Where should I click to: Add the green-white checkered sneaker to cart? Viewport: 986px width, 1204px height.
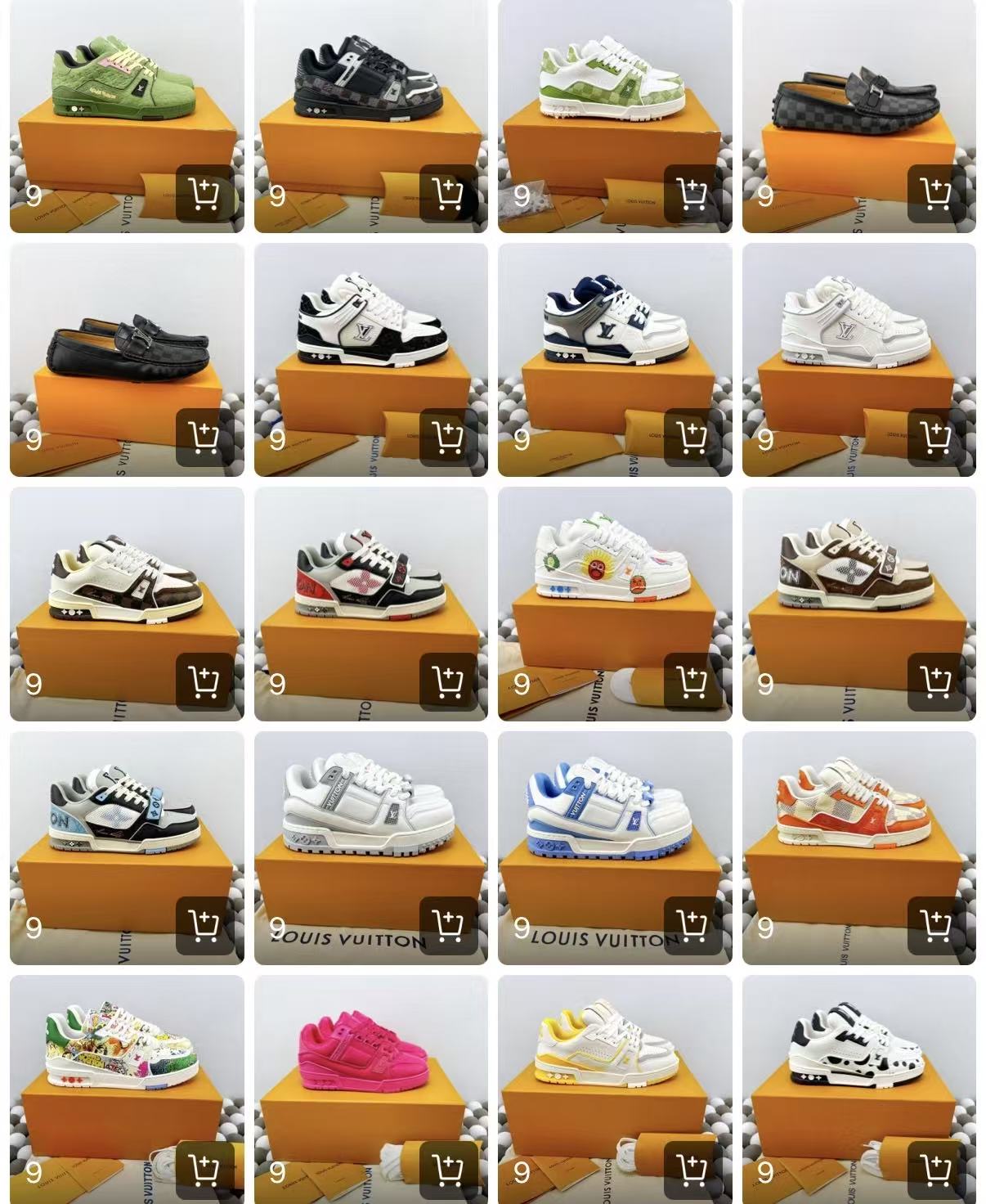click(x=692, y=194)
